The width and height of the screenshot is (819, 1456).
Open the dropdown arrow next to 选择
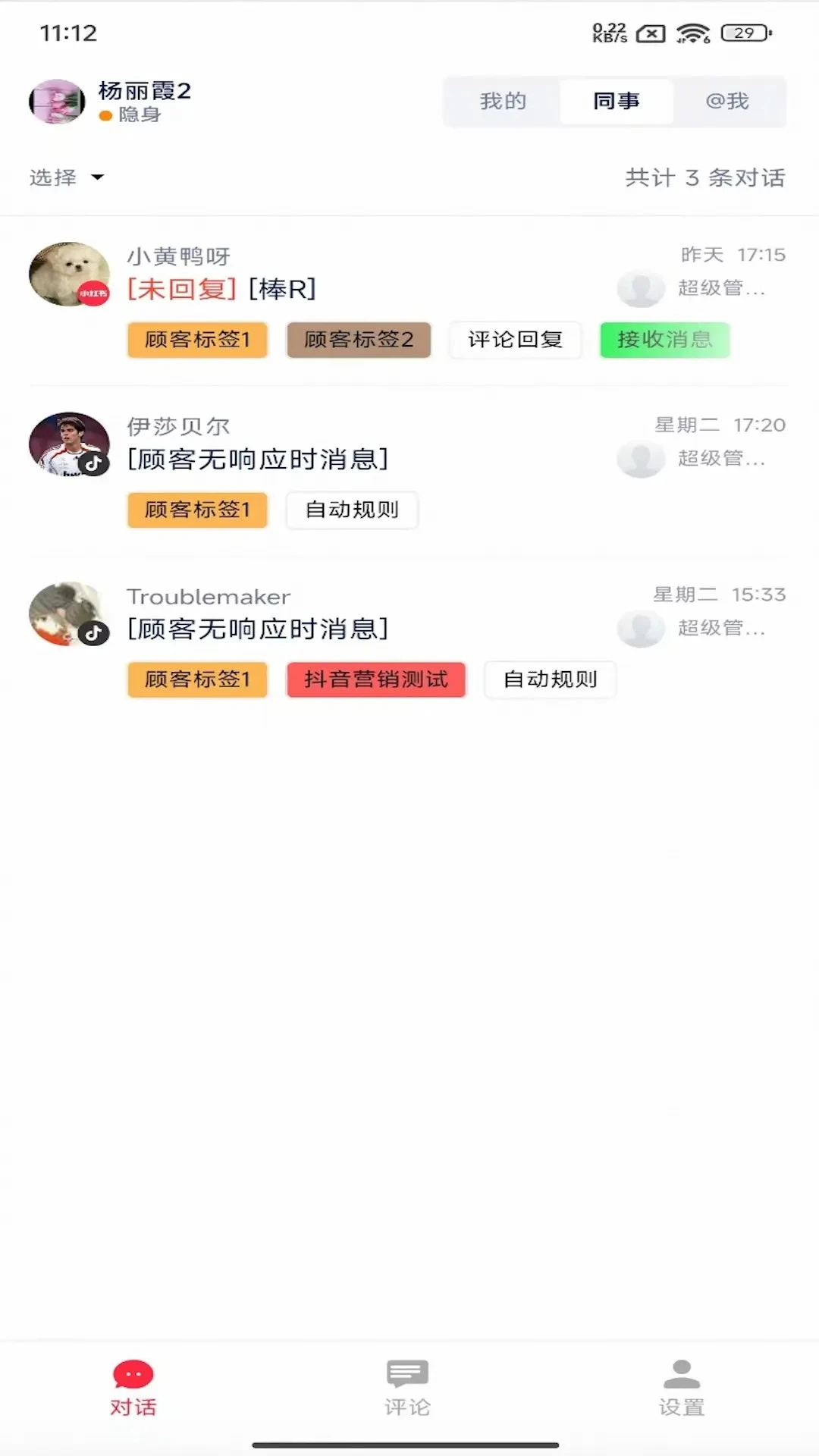point(97,177)
